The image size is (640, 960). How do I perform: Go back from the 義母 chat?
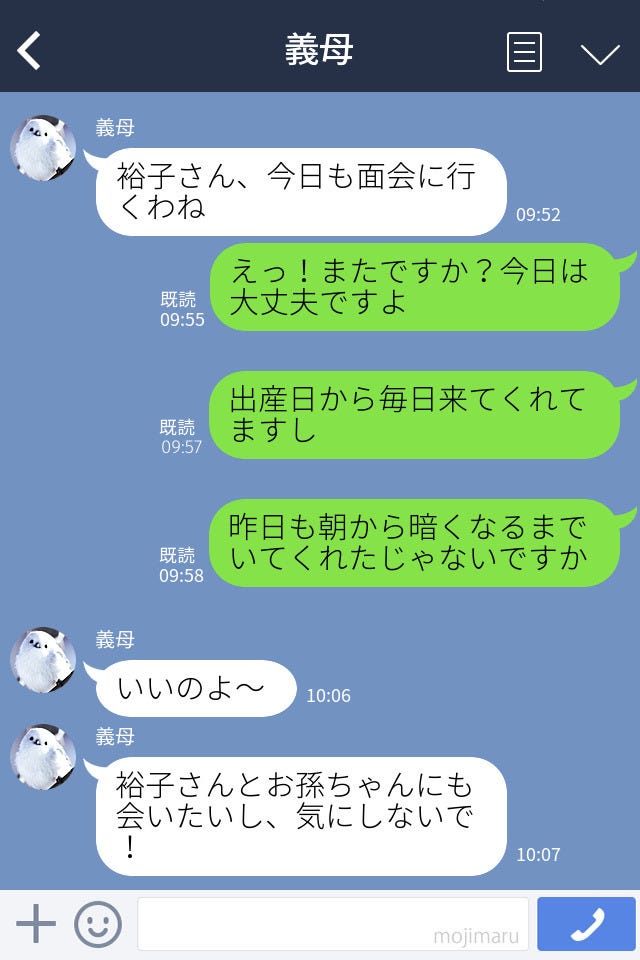[30, 50]
